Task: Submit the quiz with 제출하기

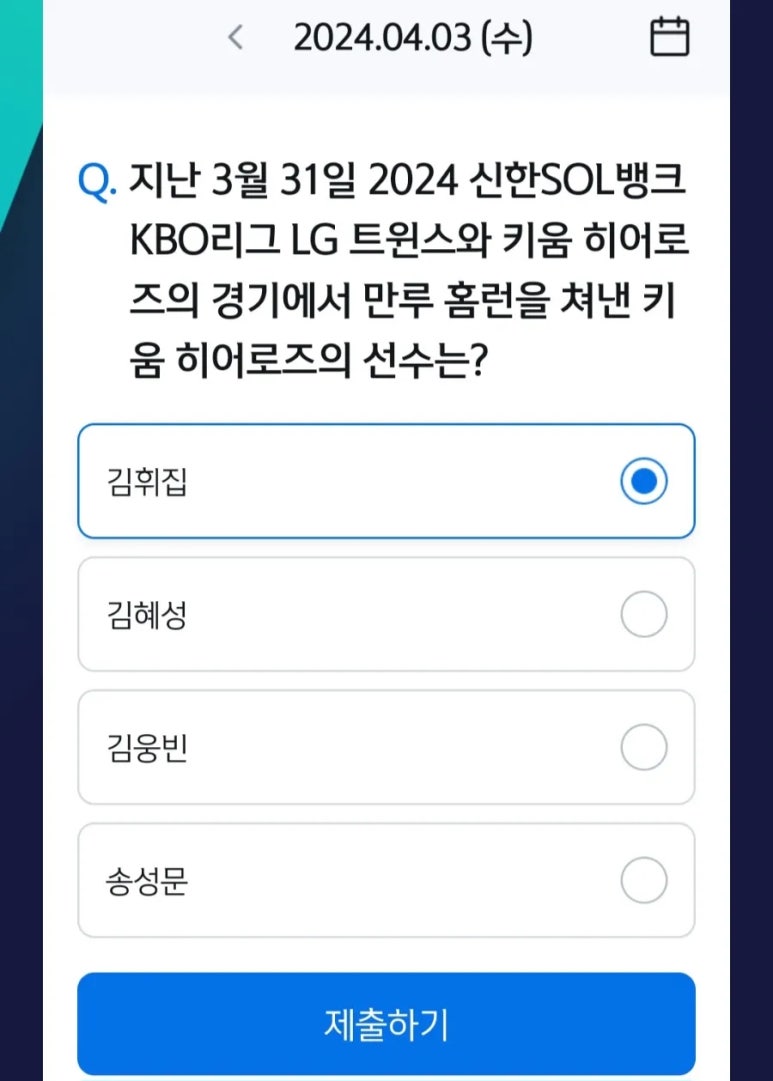Action: click(x=386, y=1023)
